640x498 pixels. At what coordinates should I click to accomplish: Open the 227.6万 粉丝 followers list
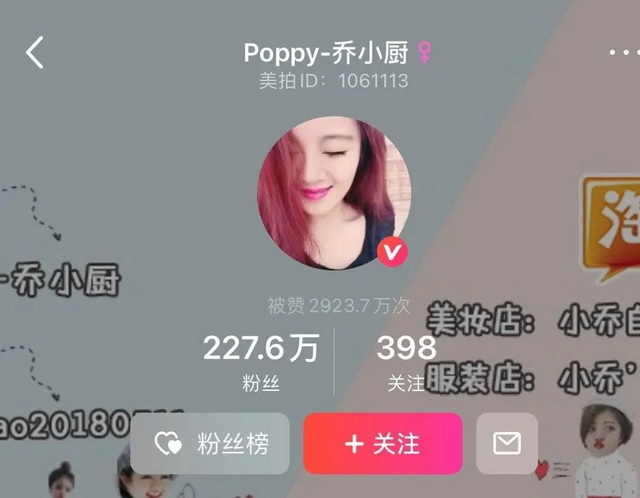[260, 360]
